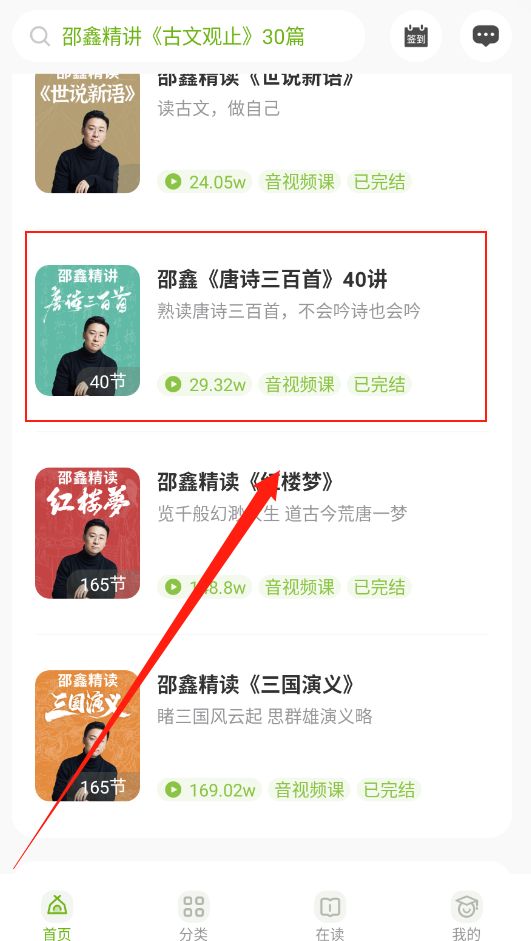Open the 邵鑫精读《三国演义》 course
This screenshot has width=531, height=941.
click(262, 735)
